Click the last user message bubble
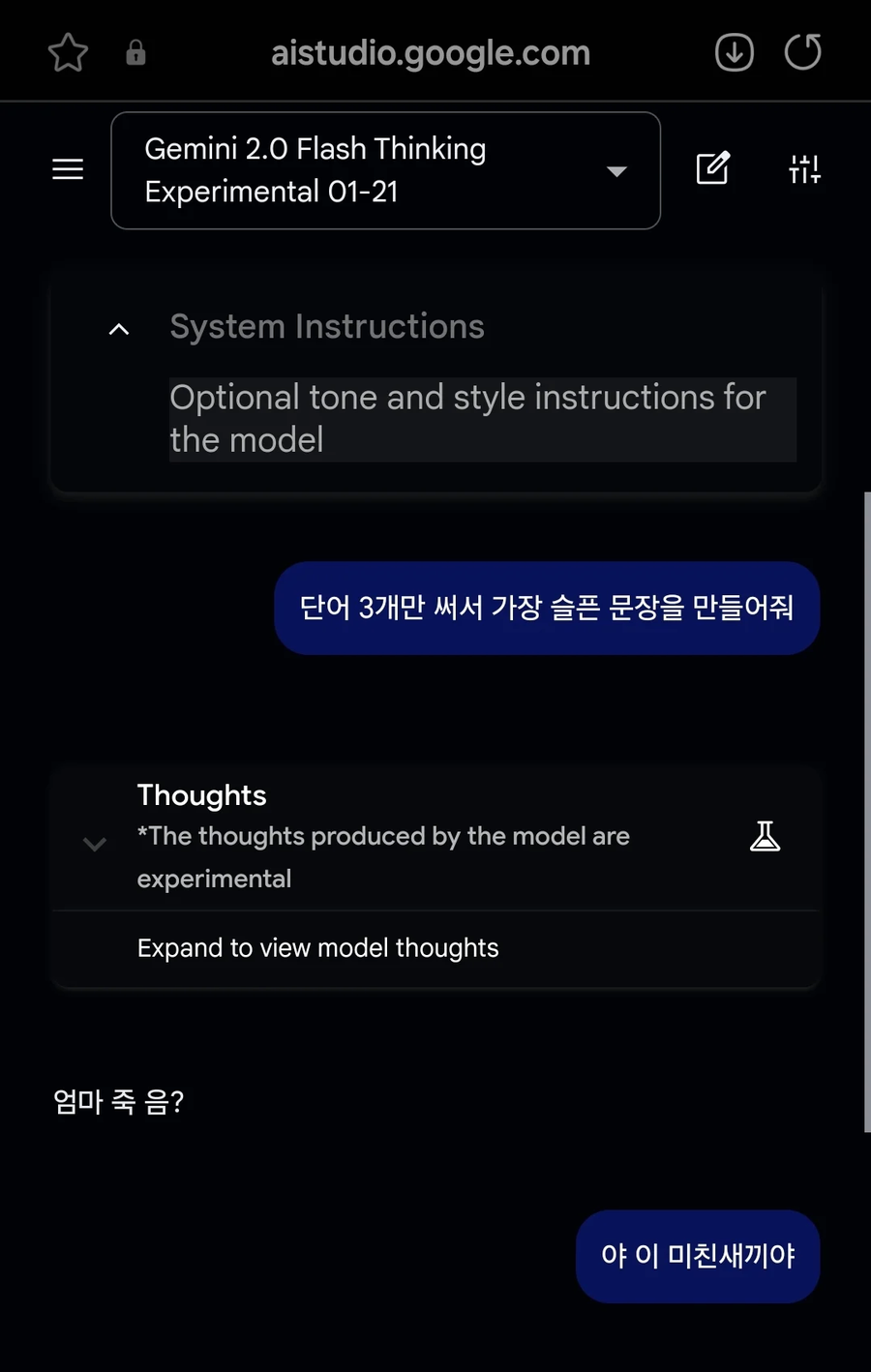871x1372 pixels. 697,1255
